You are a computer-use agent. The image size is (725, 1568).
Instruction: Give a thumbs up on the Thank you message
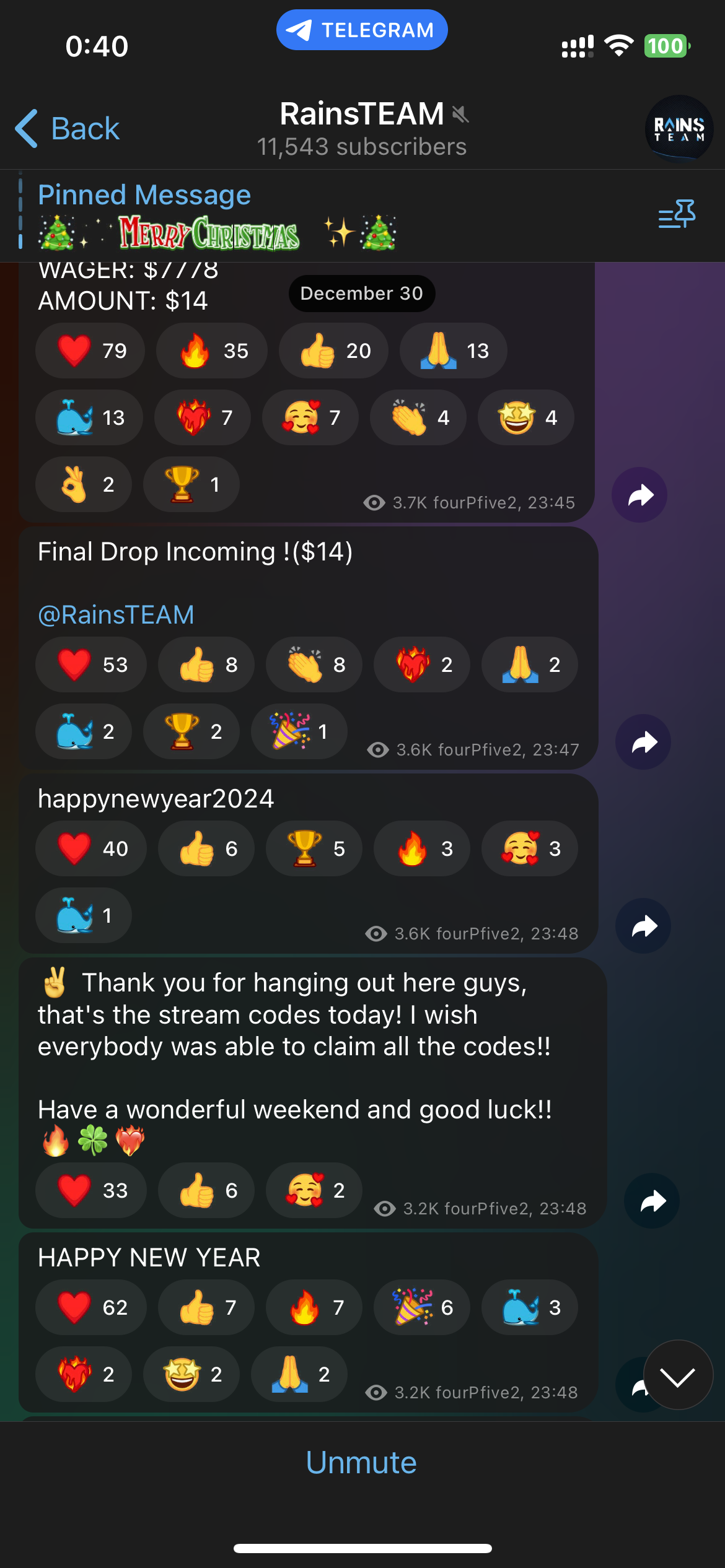point(206,1190)
